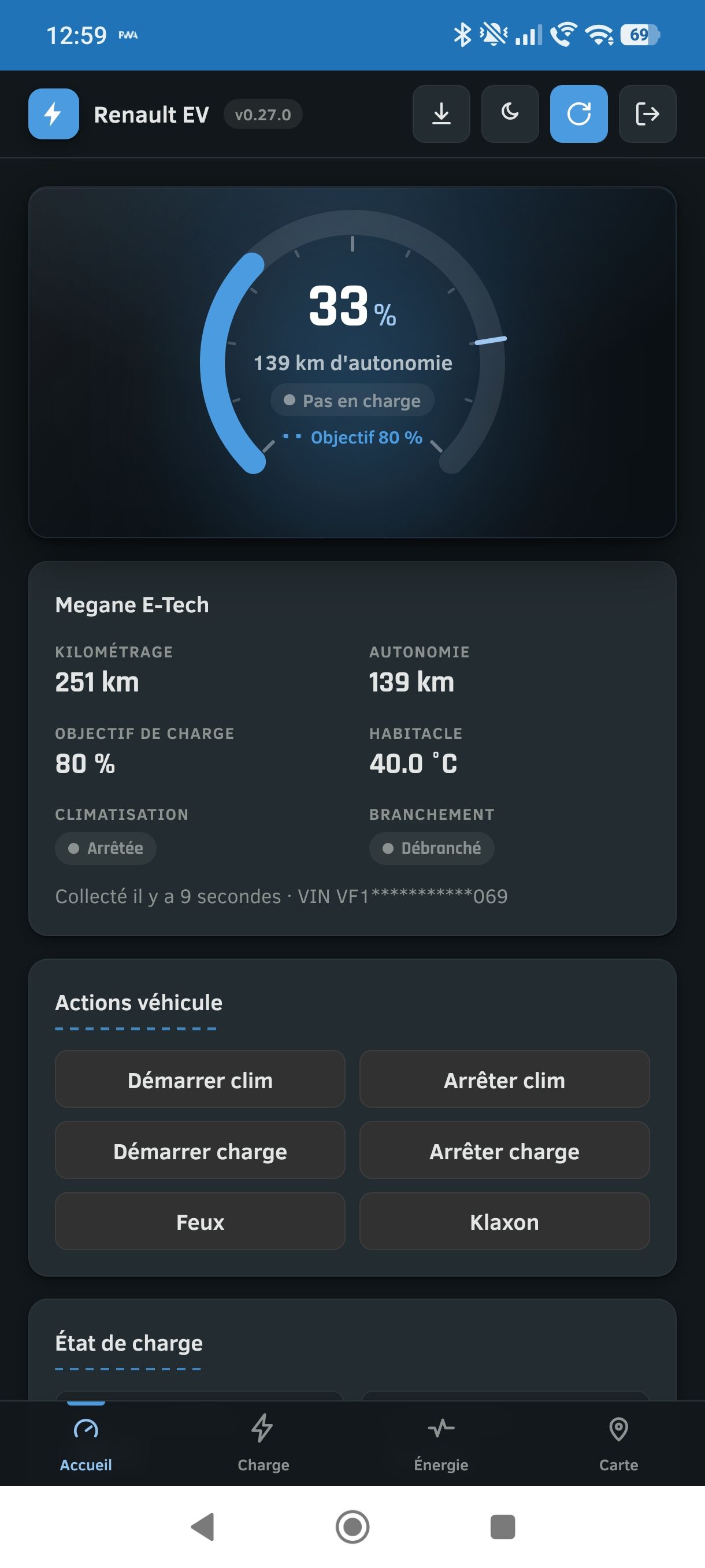Screen dimensions: 705x1568
Task: Switch to the Charge tab
Action: click(x=264, y=1444)
